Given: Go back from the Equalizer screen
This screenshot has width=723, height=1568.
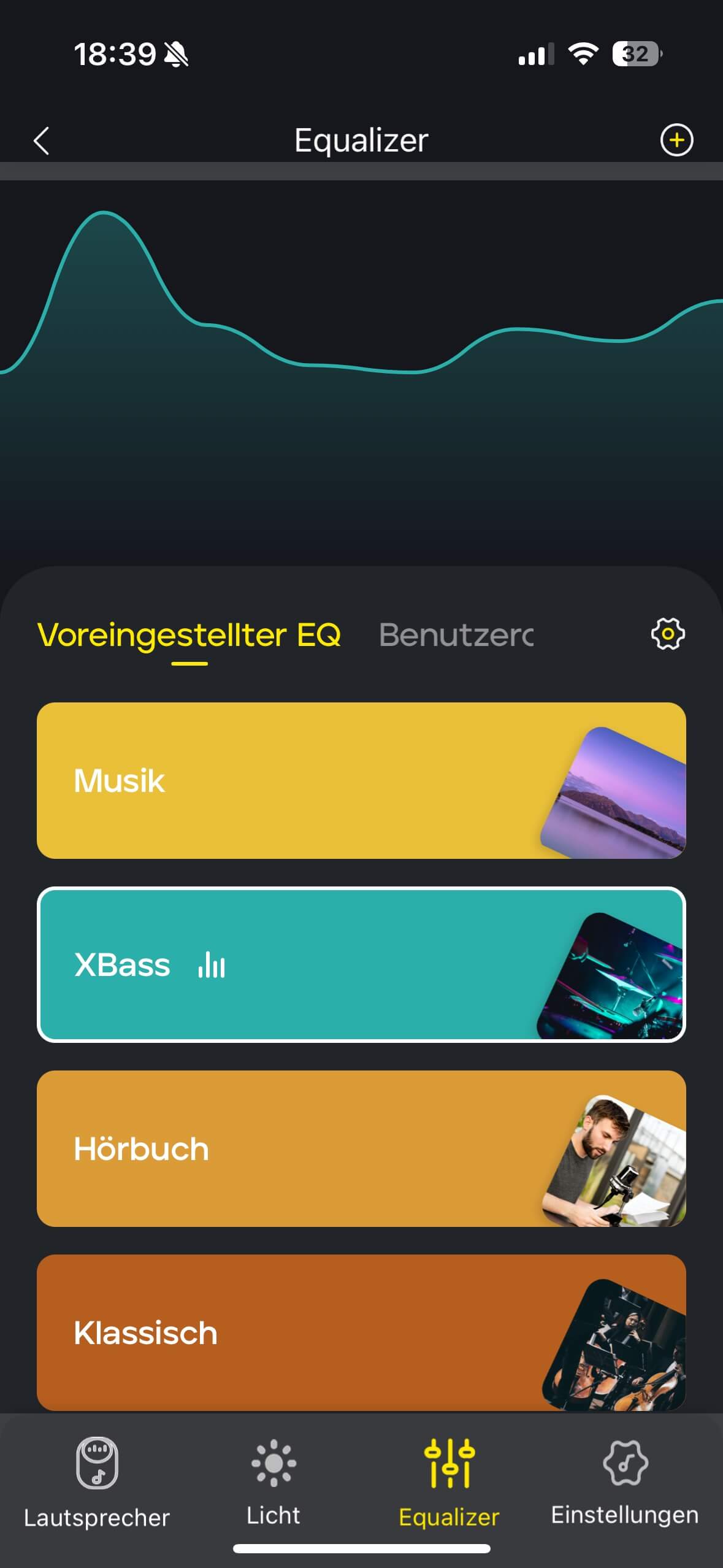Looking at the screenshot, I should (41, 140).
